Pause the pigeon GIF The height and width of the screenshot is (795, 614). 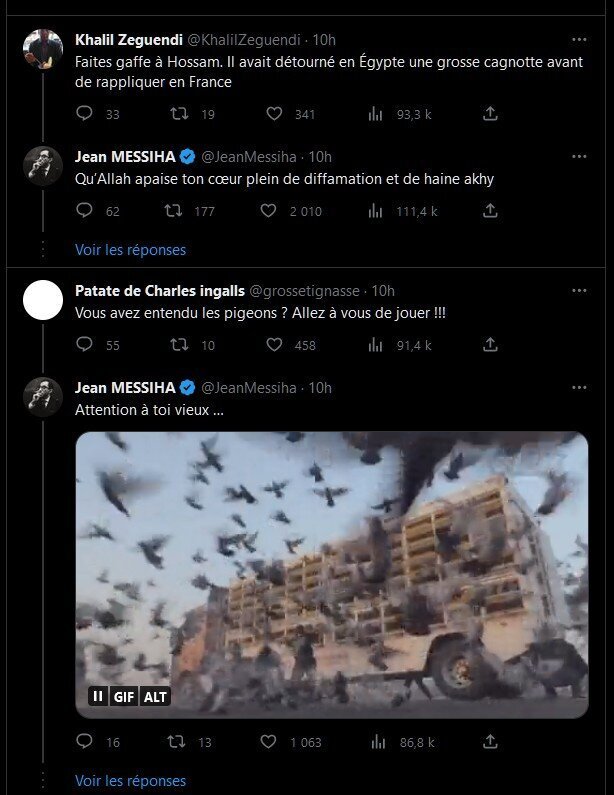[98, 696]
